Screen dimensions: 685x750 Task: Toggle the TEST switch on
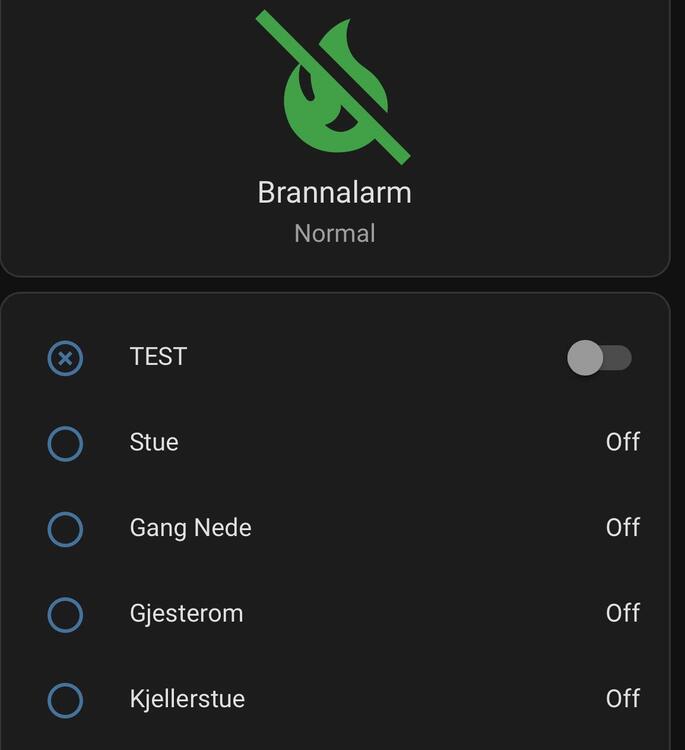pyautogui.click(x=598, y=358)
